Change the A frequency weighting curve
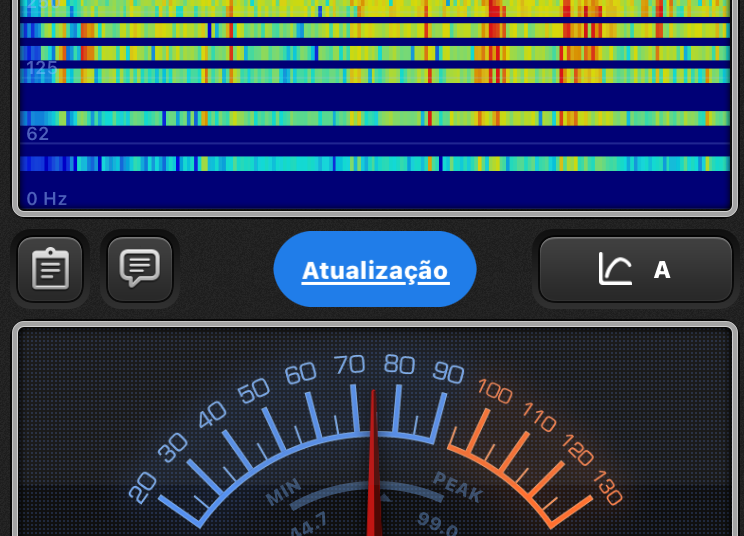 (x=635, y=269)
